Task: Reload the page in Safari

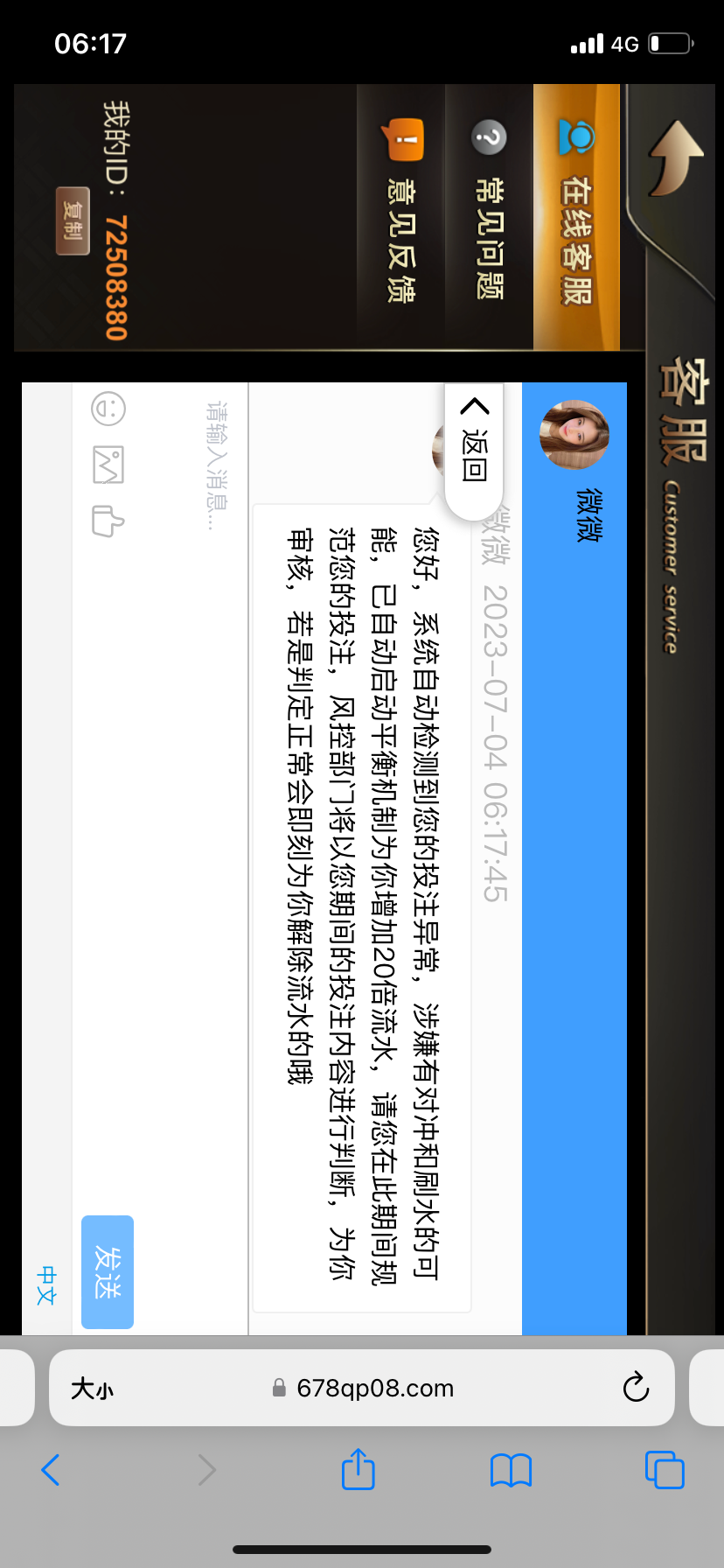Action: [636, 1388]
